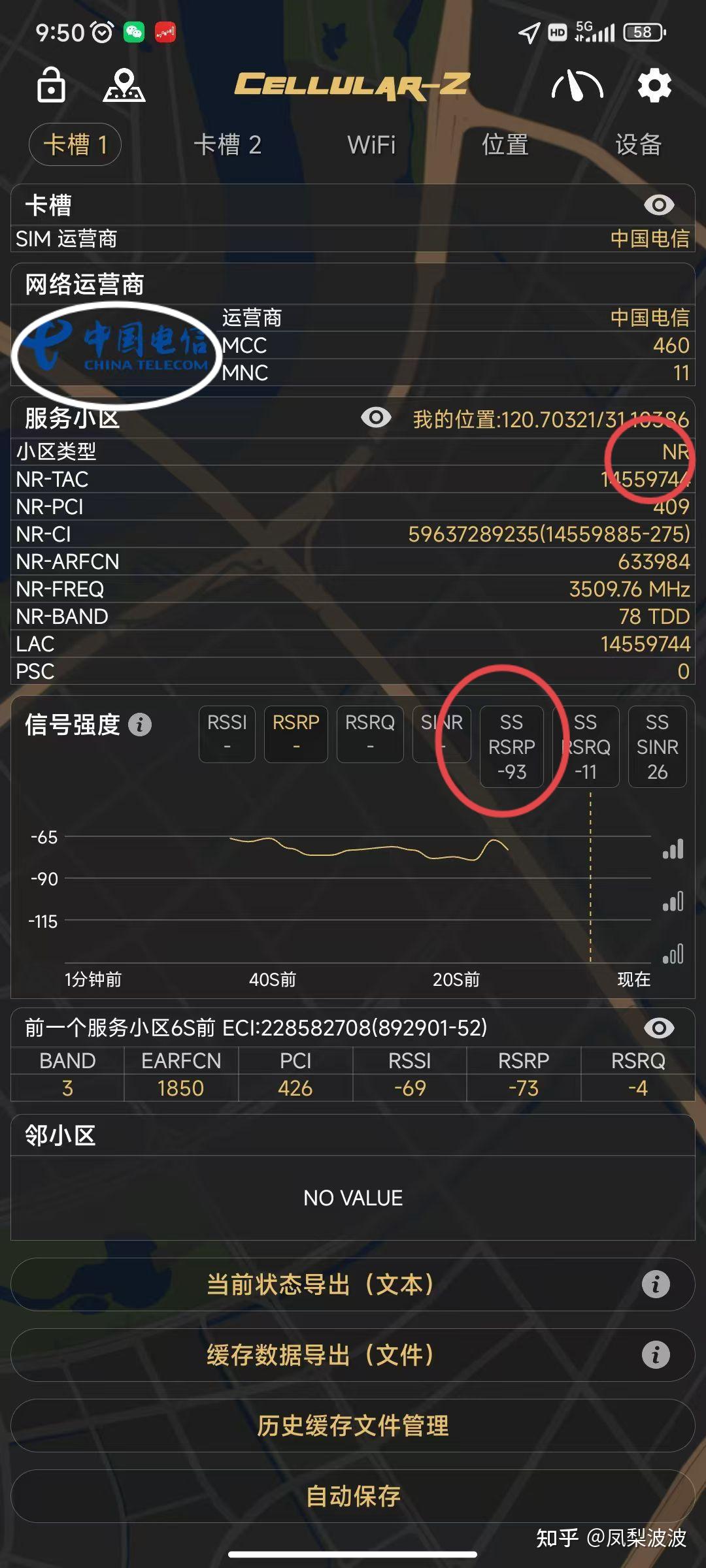Toggle the eye icon for 前一个服务小区
Screen dimensions: 706x1568
(x=659, y=1028)
